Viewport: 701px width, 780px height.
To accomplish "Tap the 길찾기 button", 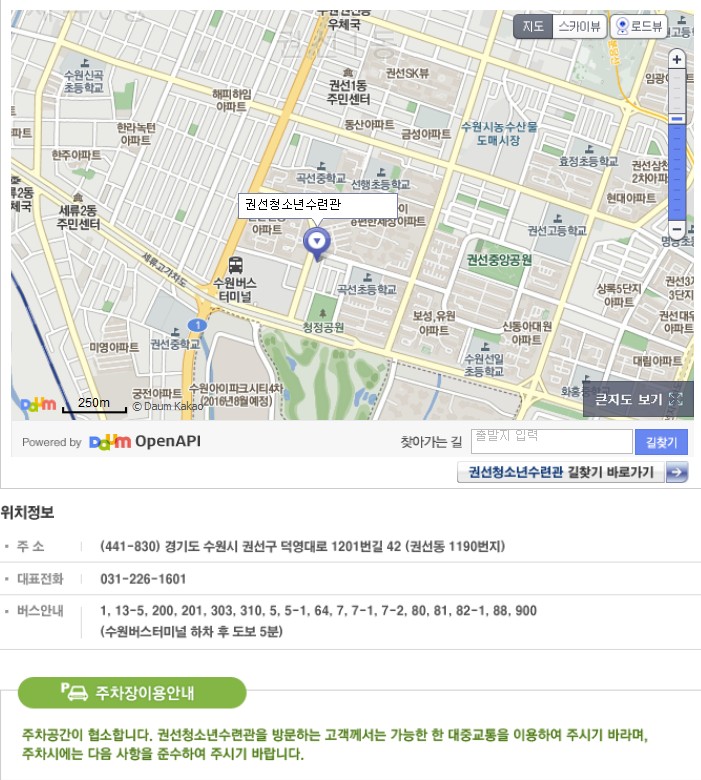I will click(661, 442).
